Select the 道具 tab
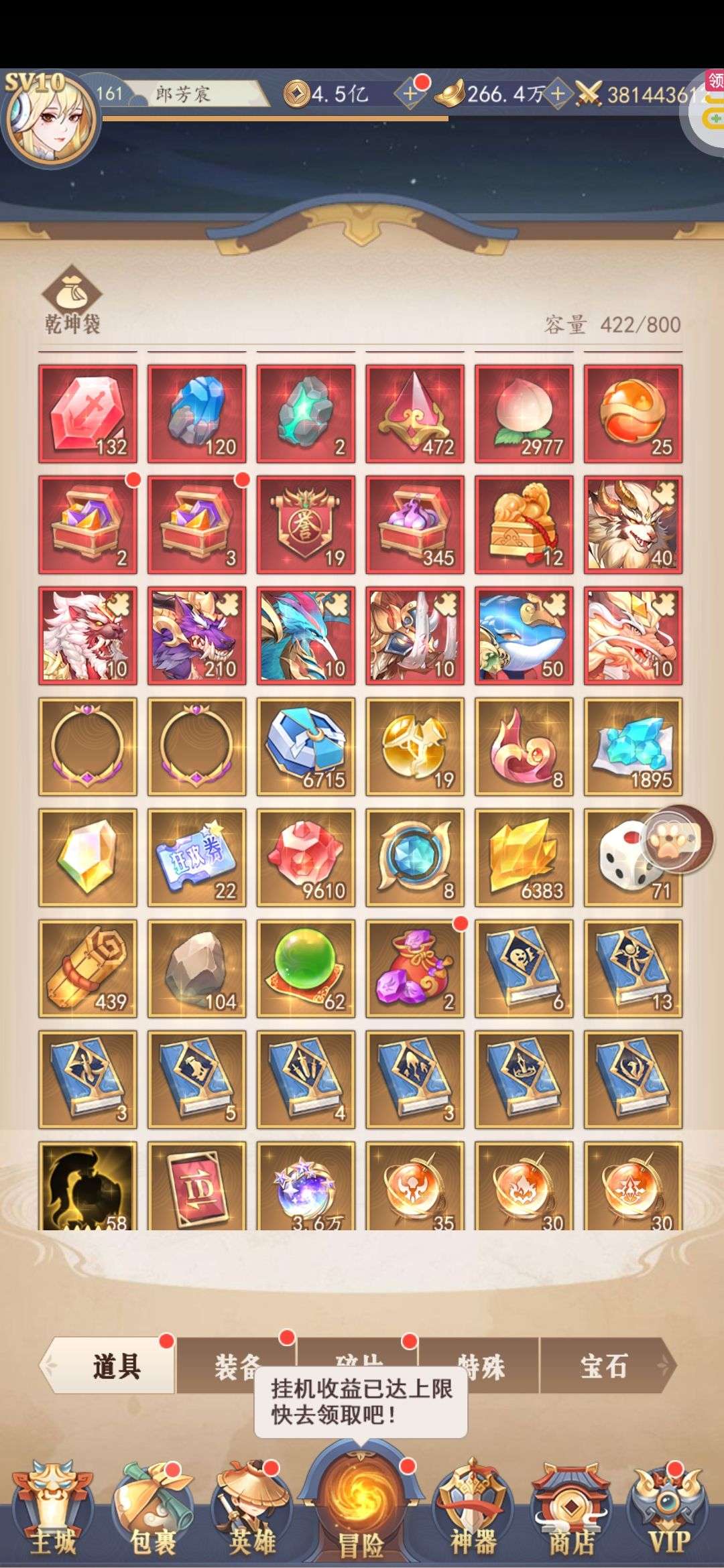The image size is (724, 1568). (116, 1366)
